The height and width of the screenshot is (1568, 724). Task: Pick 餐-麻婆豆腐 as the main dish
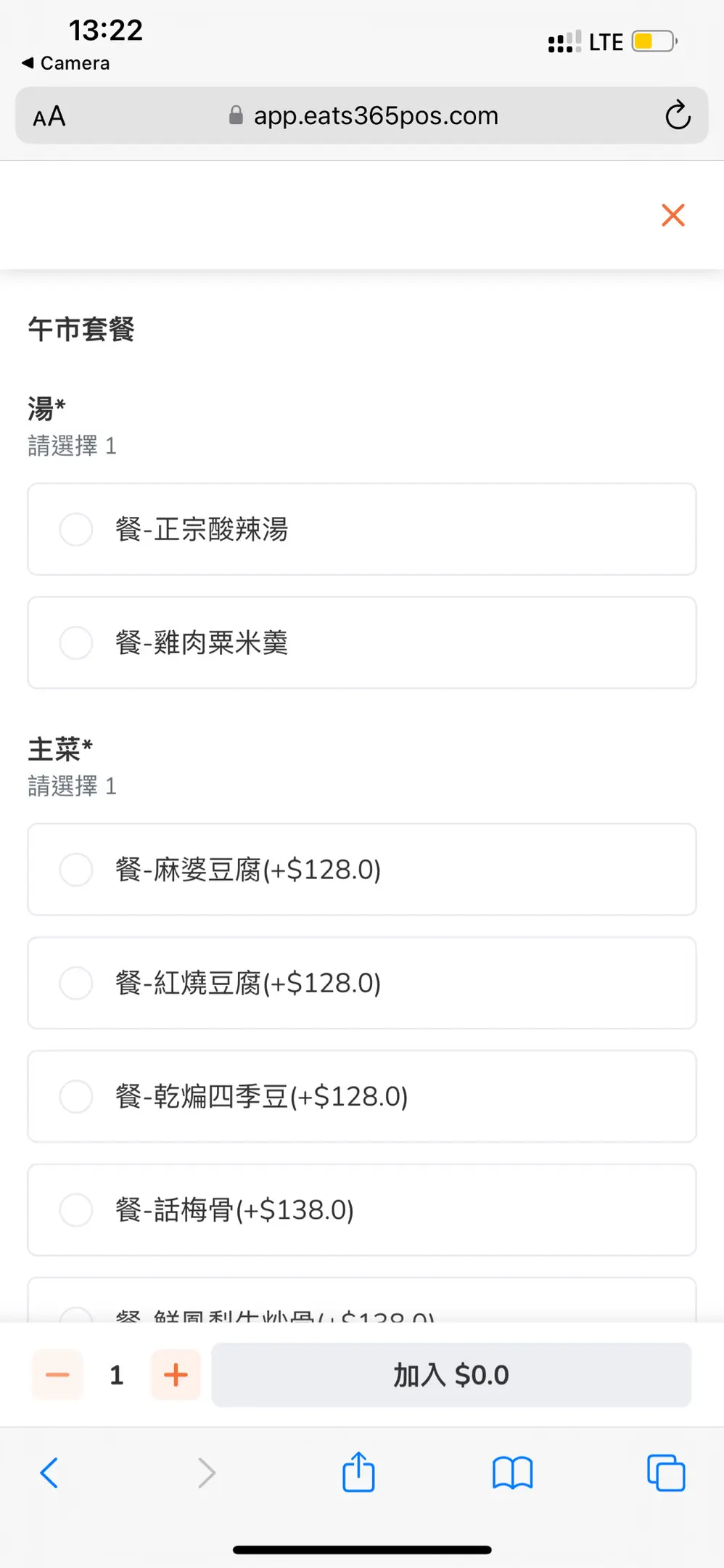362,870
